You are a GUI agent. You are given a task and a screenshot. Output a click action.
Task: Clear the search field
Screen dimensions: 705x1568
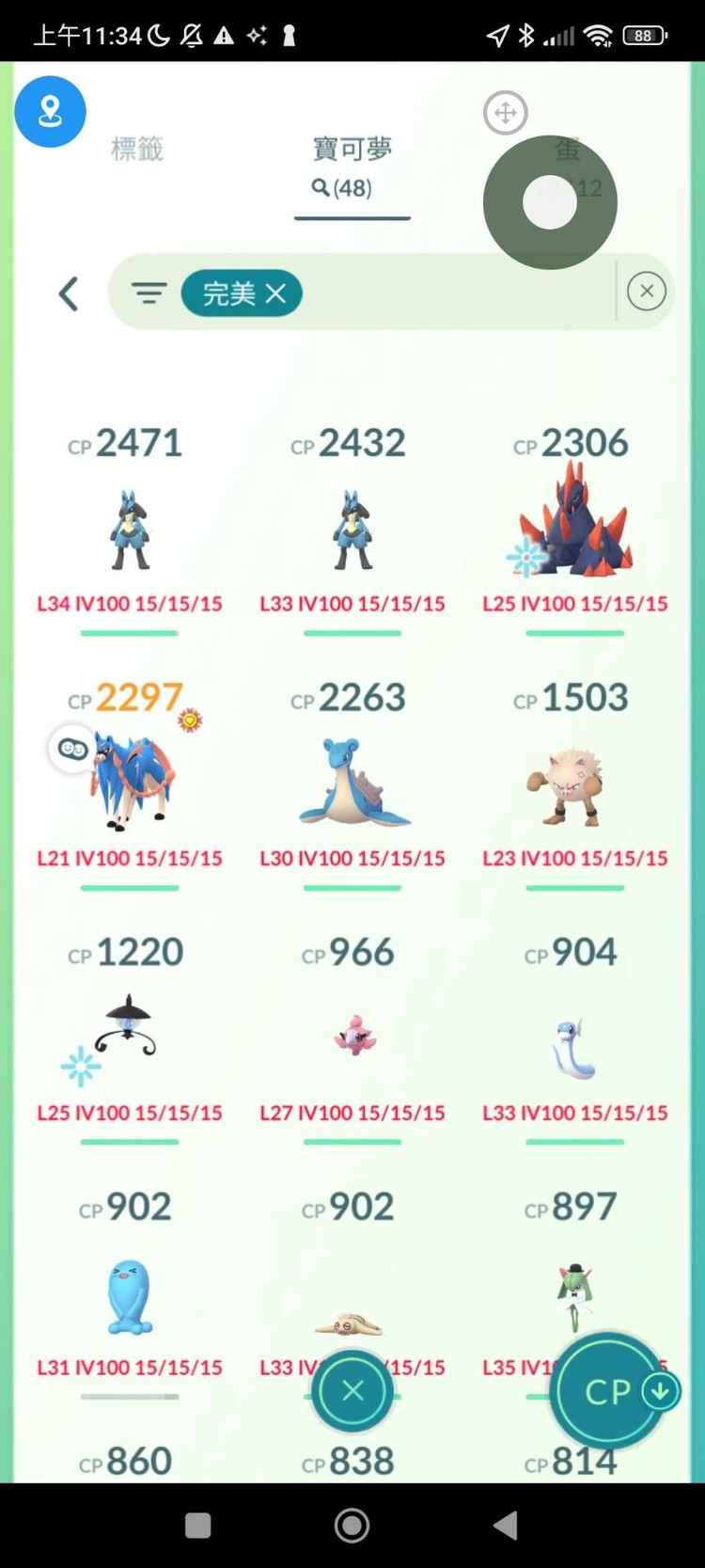click(646, 292)
